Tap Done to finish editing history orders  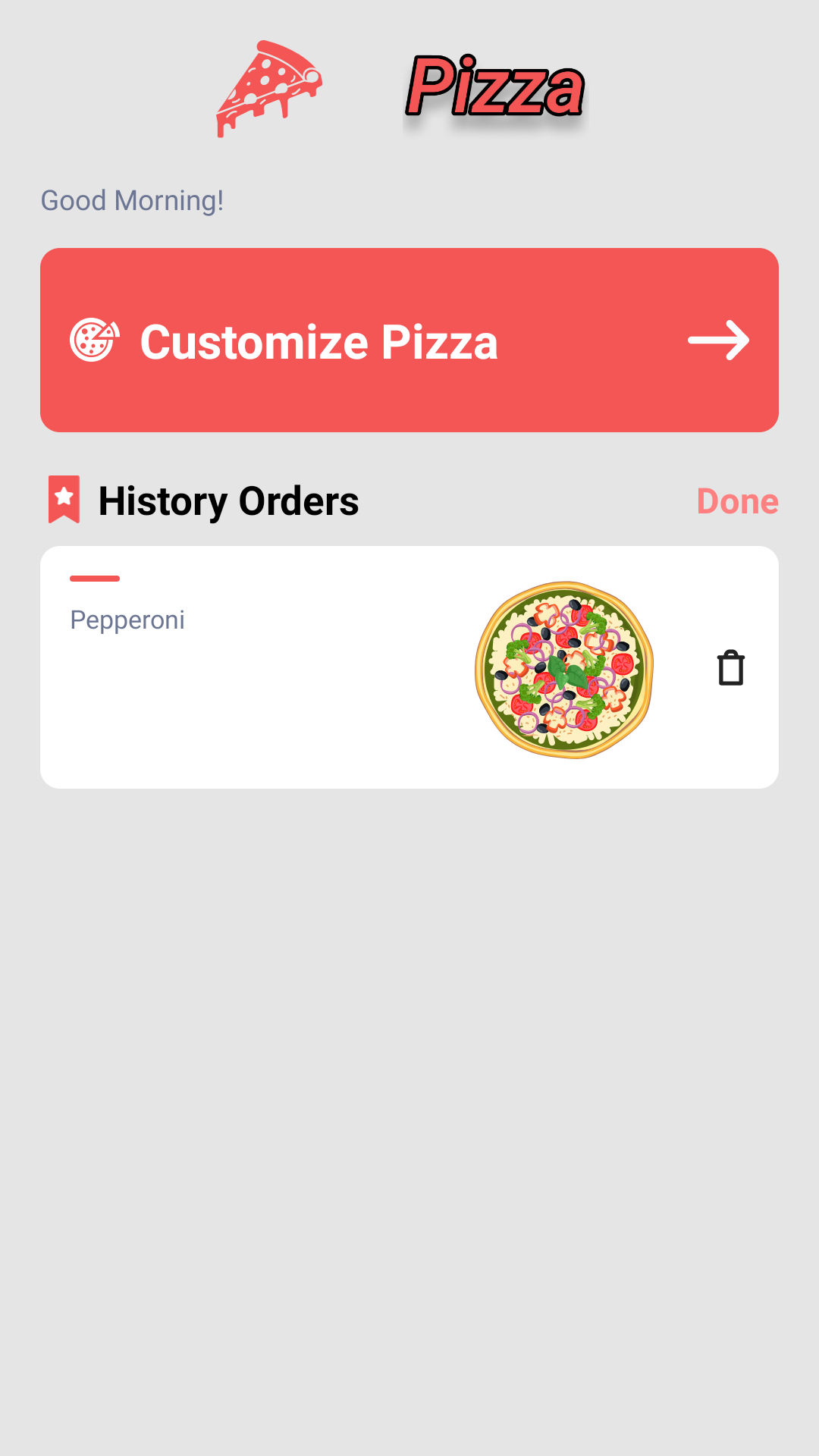(736, 500)
